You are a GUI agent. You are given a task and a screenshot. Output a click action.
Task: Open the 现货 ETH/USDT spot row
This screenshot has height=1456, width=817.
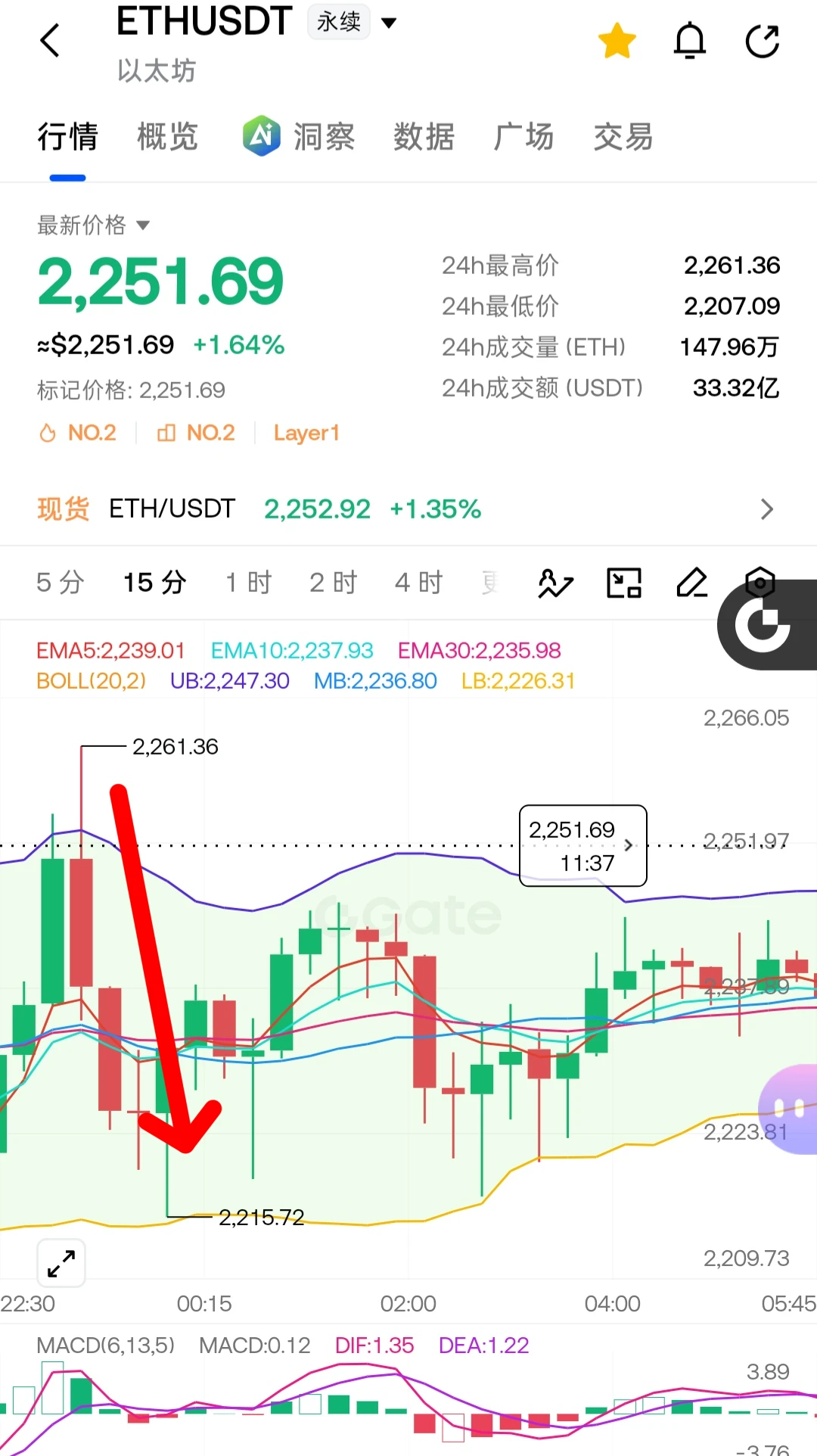pos(408,509)
